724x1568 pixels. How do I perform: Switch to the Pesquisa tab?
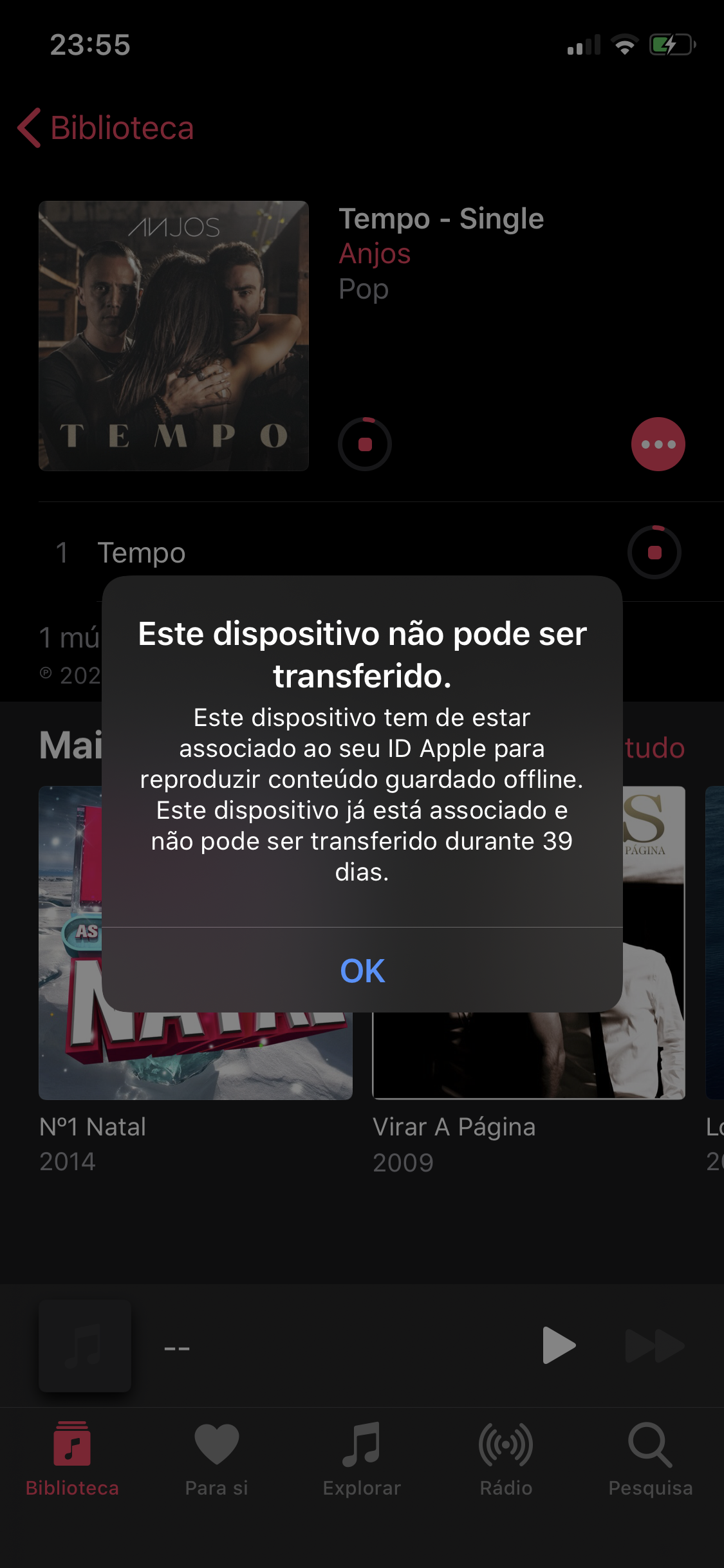click(650, 1459)
